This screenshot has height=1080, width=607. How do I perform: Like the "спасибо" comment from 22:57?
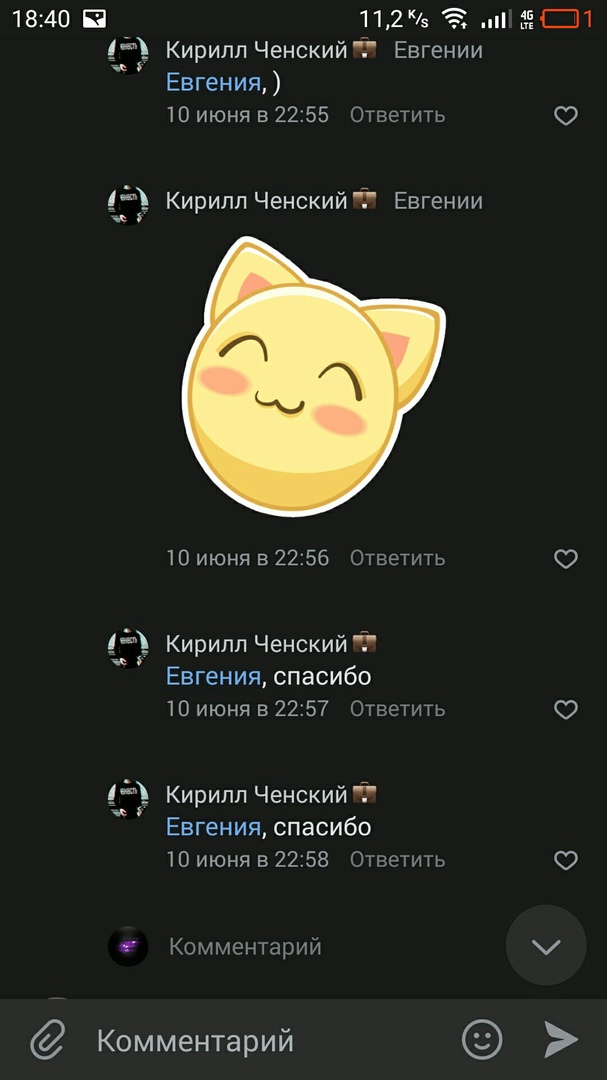566,710
